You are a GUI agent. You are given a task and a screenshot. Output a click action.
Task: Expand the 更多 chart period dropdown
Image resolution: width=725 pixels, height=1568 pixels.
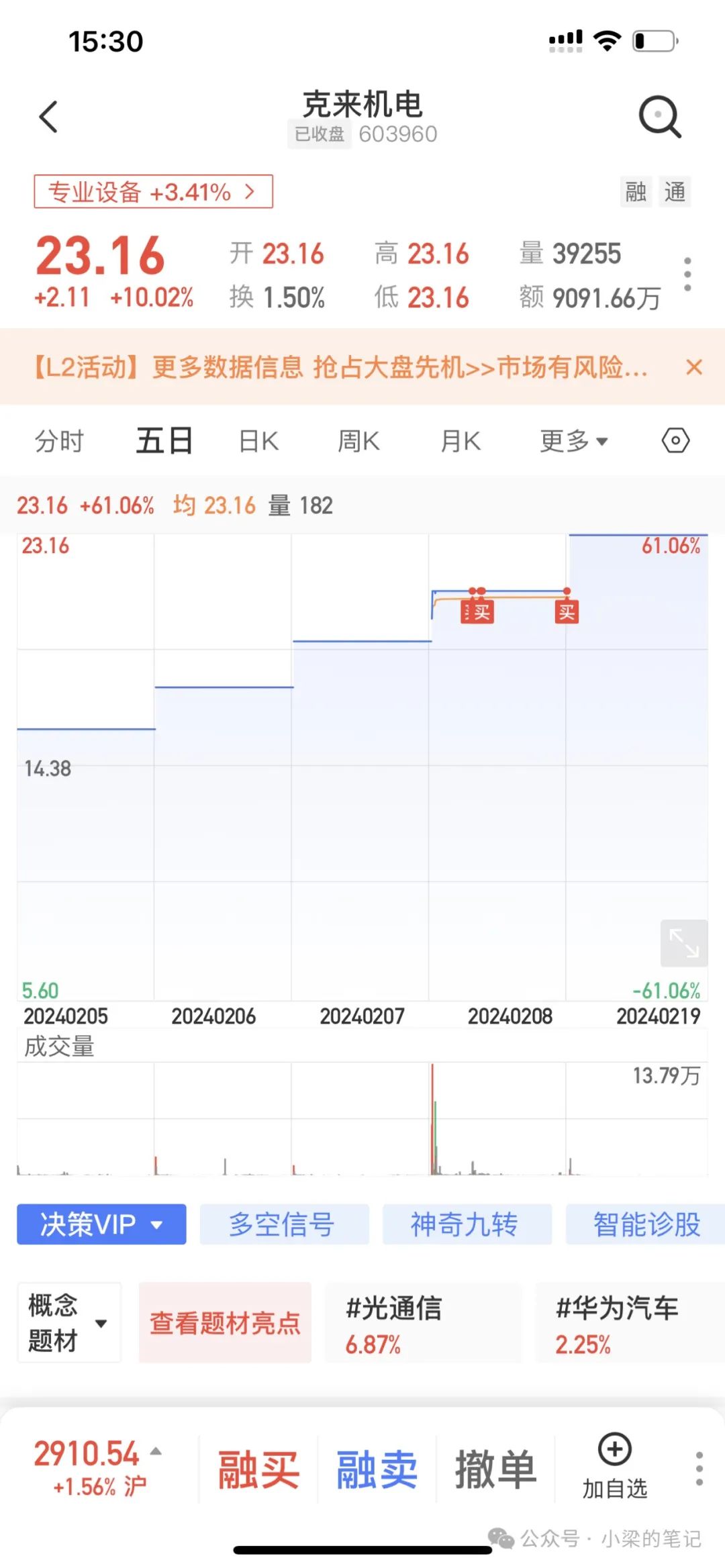(x=574, y=442)
